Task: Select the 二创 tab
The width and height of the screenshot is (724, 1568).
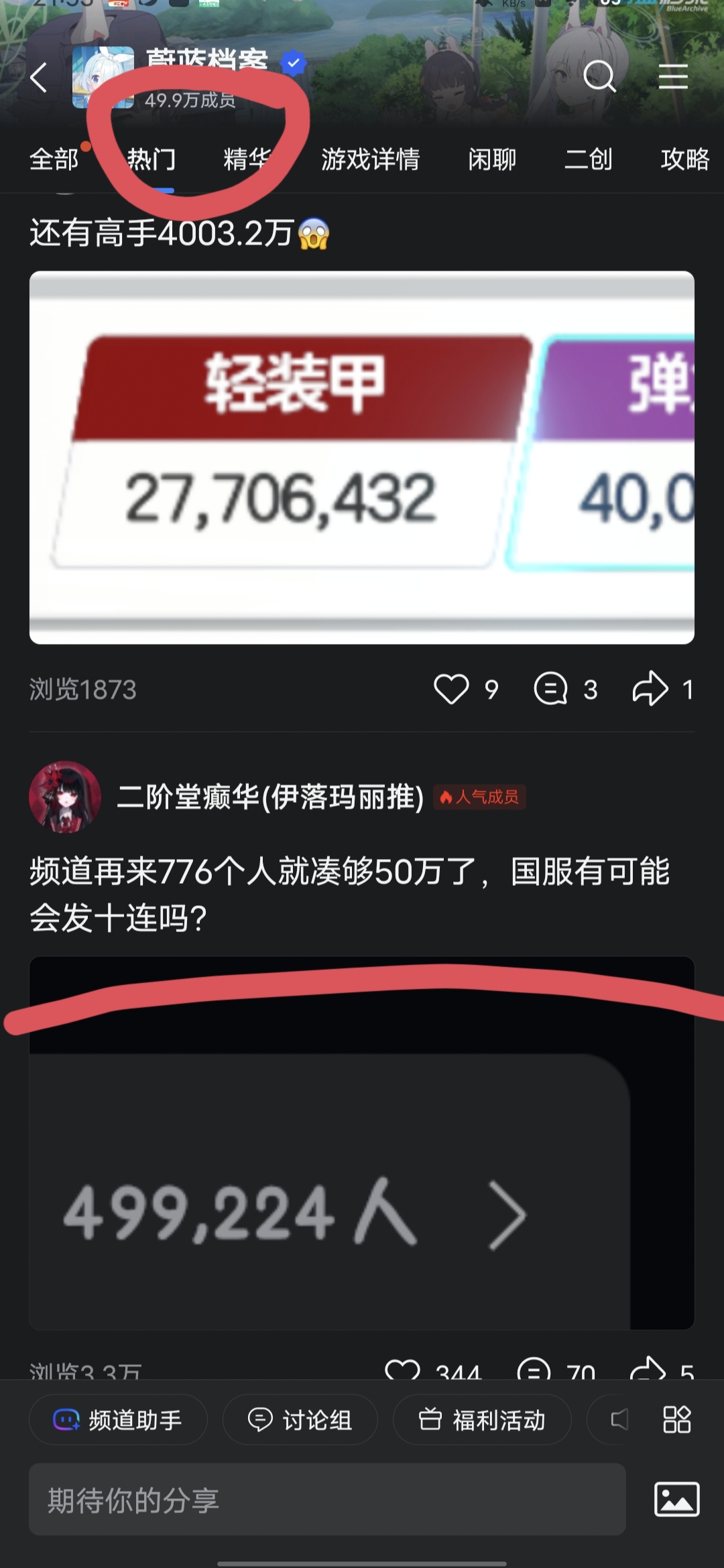Action: [588, 159]
